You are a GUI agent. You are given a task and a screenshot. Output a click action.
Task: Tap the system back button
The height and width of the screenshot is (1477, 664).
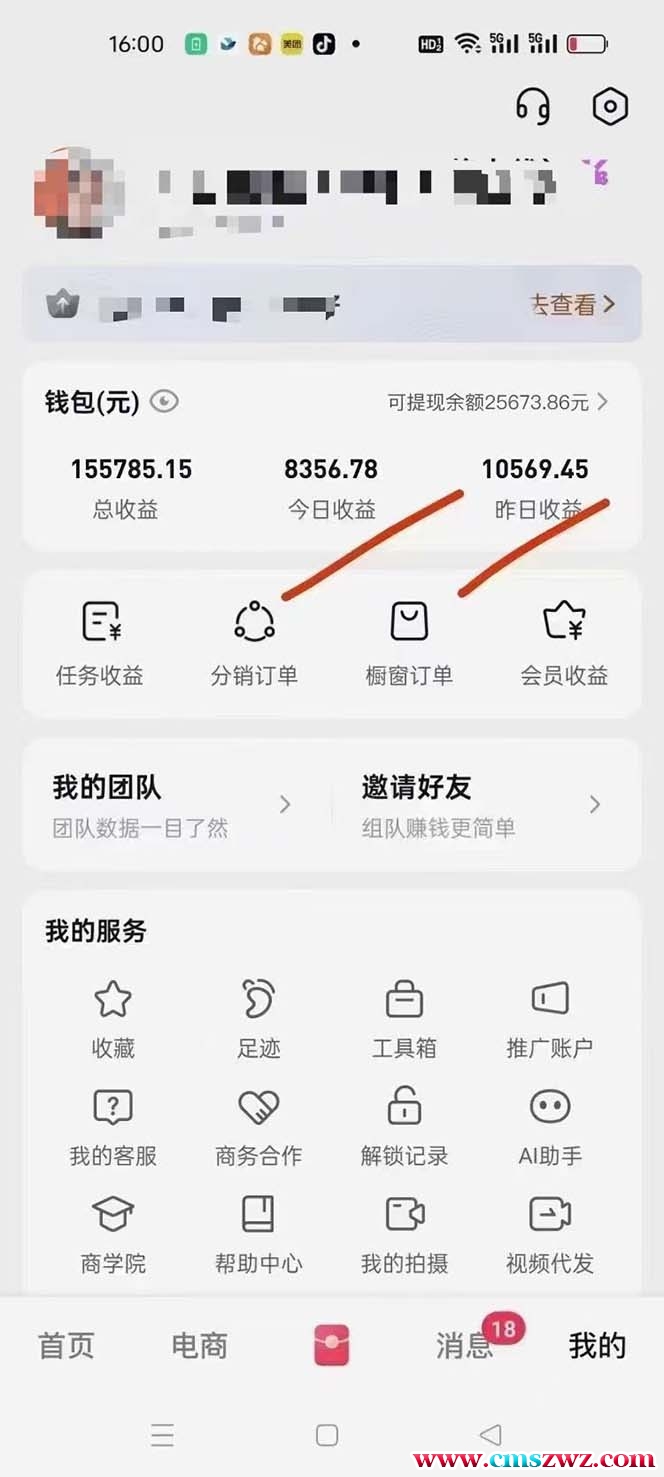pos(490,1435)
